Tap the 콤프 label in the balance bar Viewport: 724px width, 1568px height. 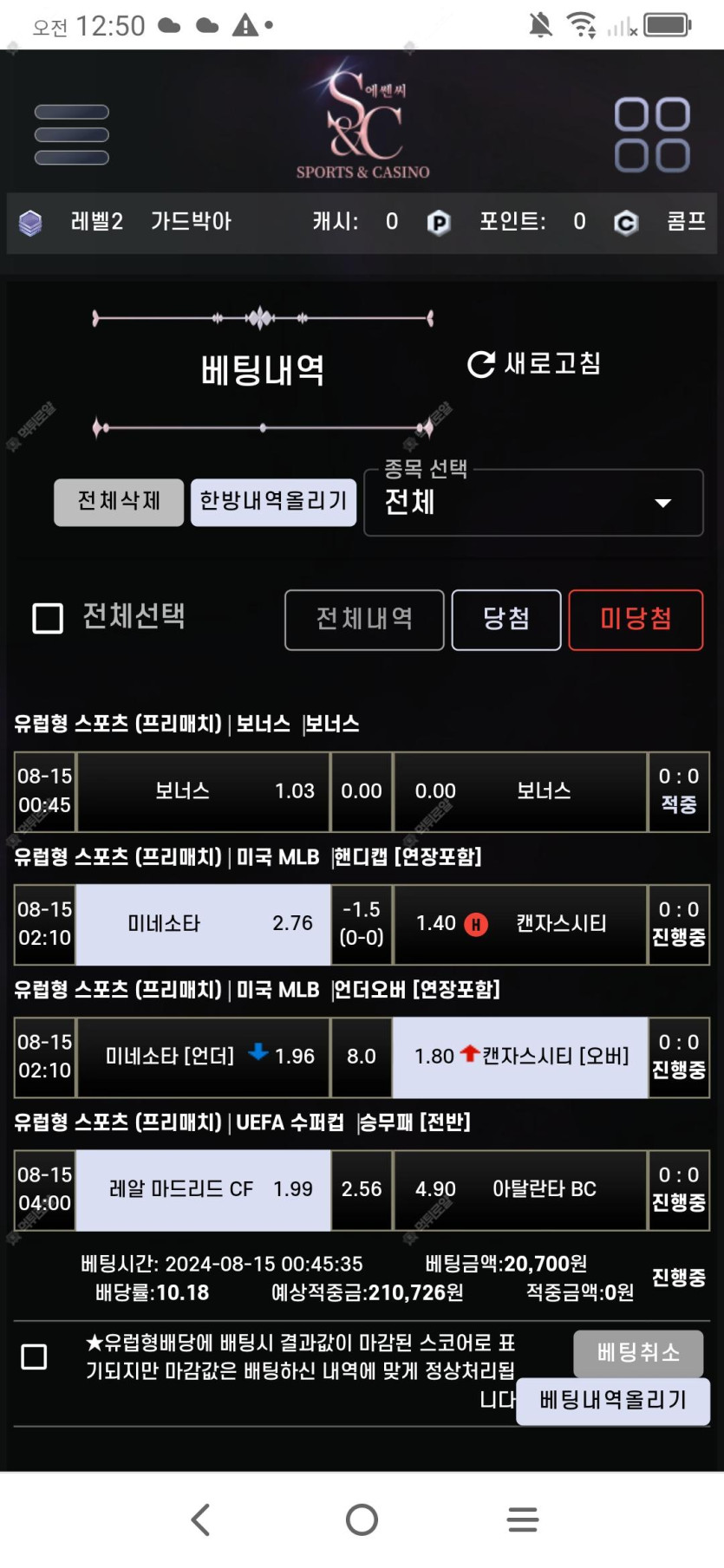(x=686, y=222)
